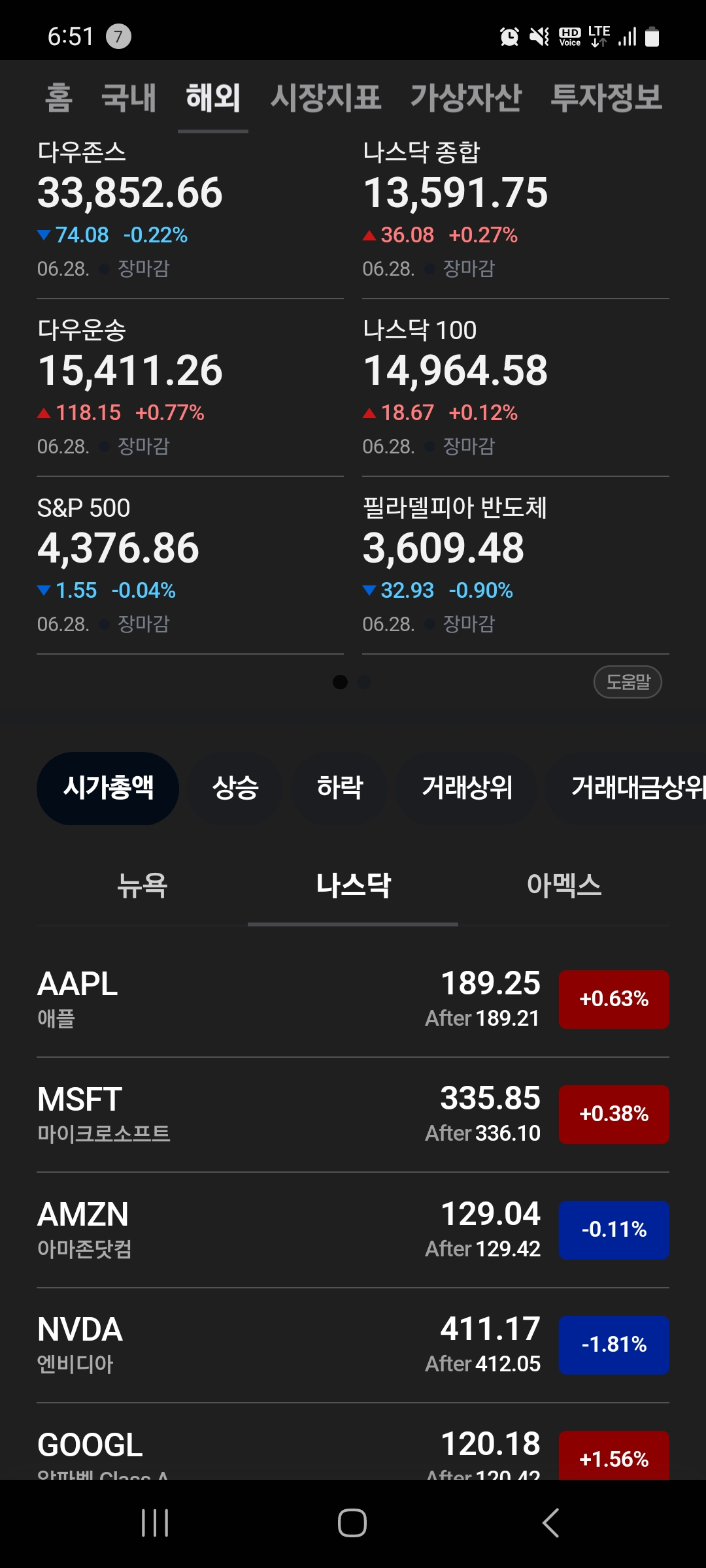Screen dimensions: 706x1568
Task: Switch to the 뉴욕 exchange tab
Action: tap(142, 886)
